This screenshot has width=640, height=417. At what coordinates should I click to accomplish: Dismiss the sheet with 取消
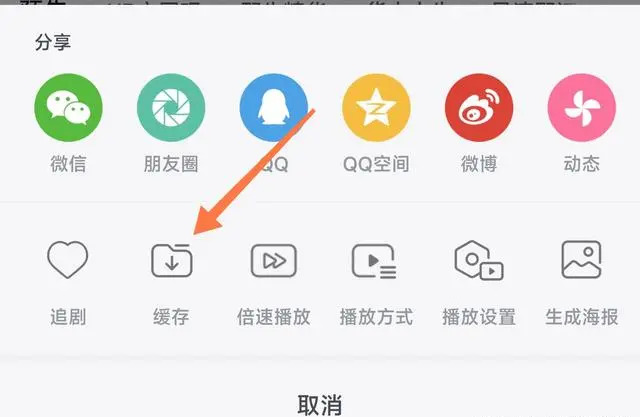[x=320, y=403]
